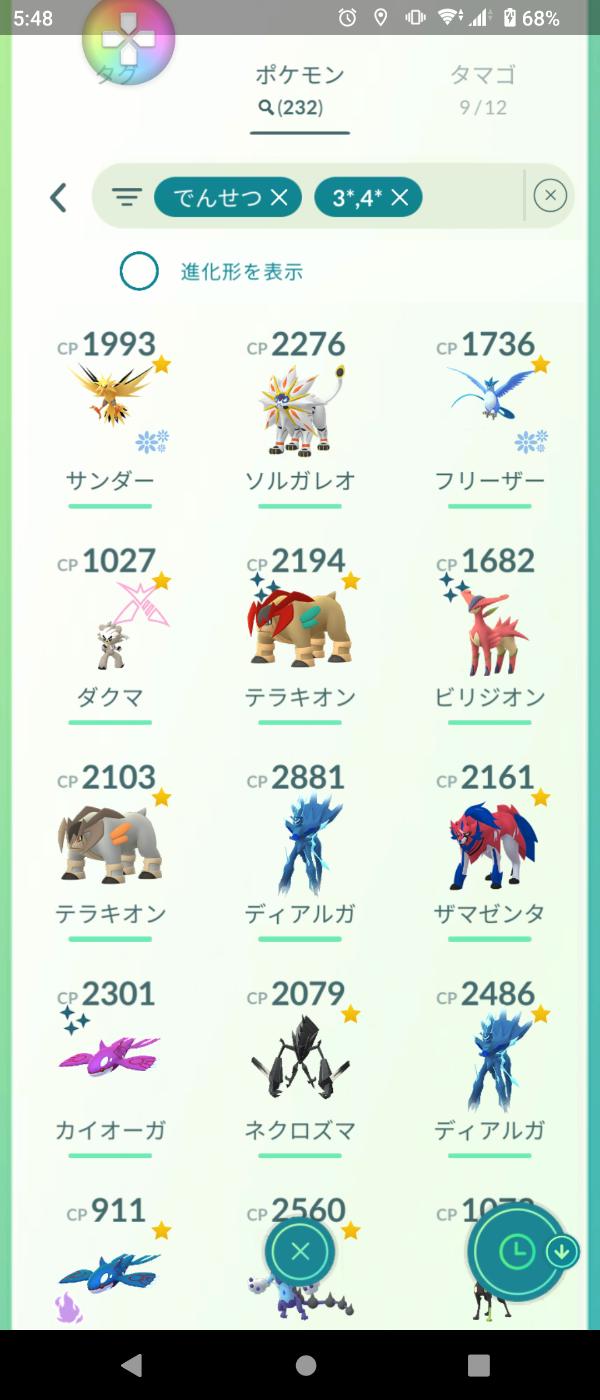600x1400 pixels.
Task: Remove the でんせつ filter chip
Action: pos(279,198)
